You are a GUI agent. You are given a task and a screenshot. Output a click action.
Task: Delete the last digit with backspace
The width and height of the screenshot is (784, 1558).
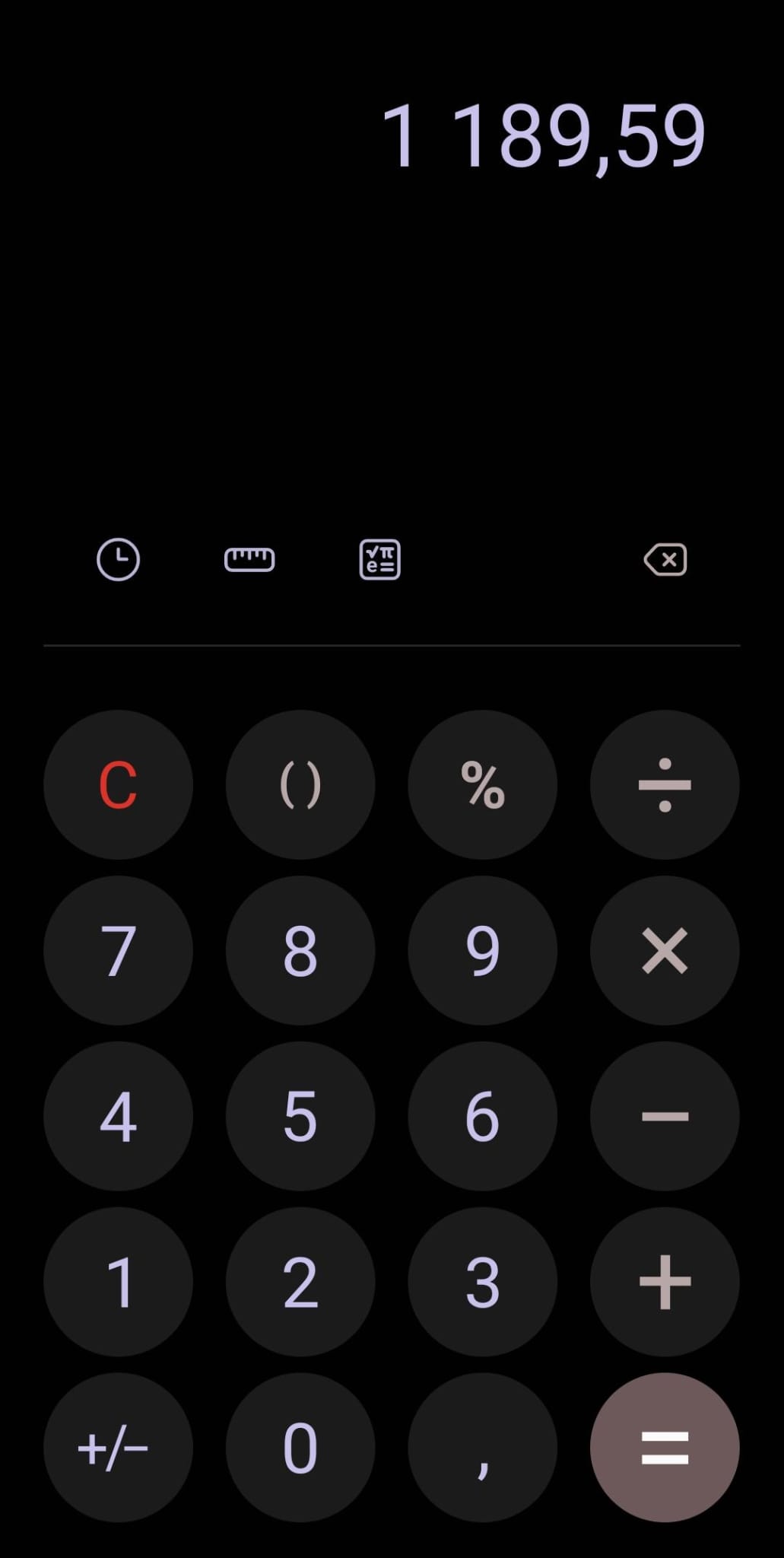[665, 560]
